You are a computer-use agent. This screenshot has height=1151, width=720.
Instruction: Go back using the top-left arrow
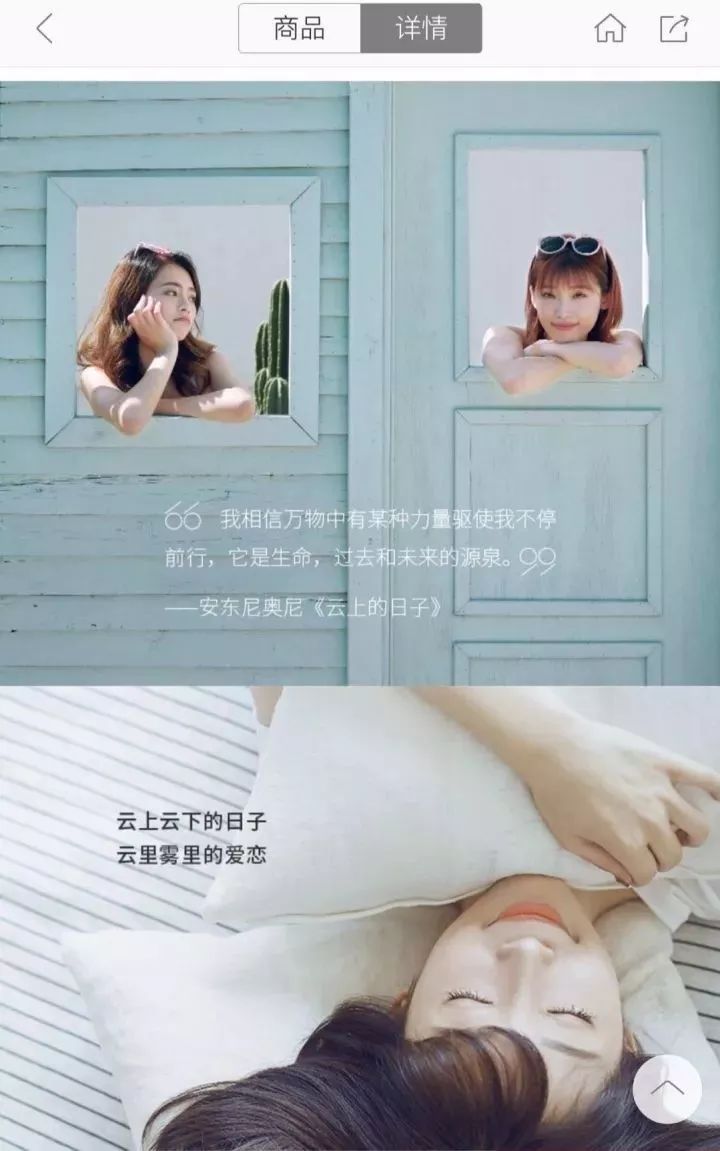(44, 29)
